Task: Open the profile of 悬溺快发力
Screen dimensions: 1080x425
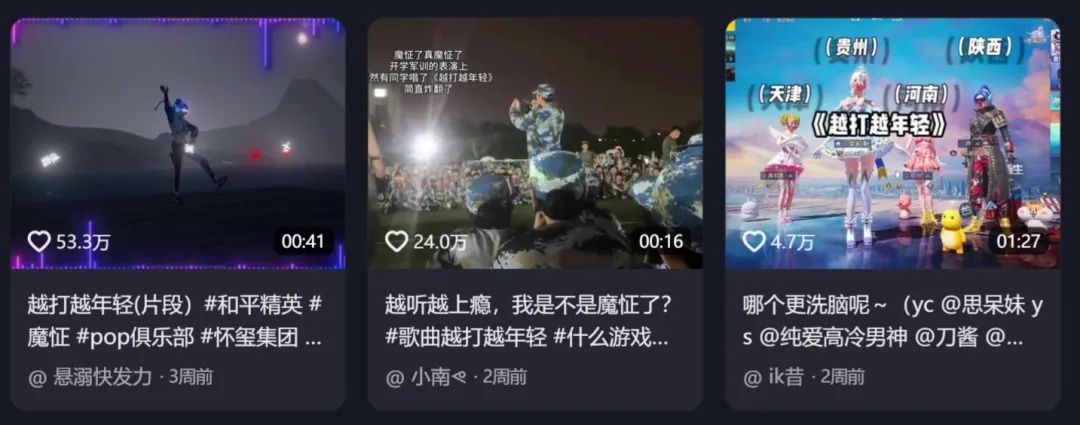Action: coord(100,377)
